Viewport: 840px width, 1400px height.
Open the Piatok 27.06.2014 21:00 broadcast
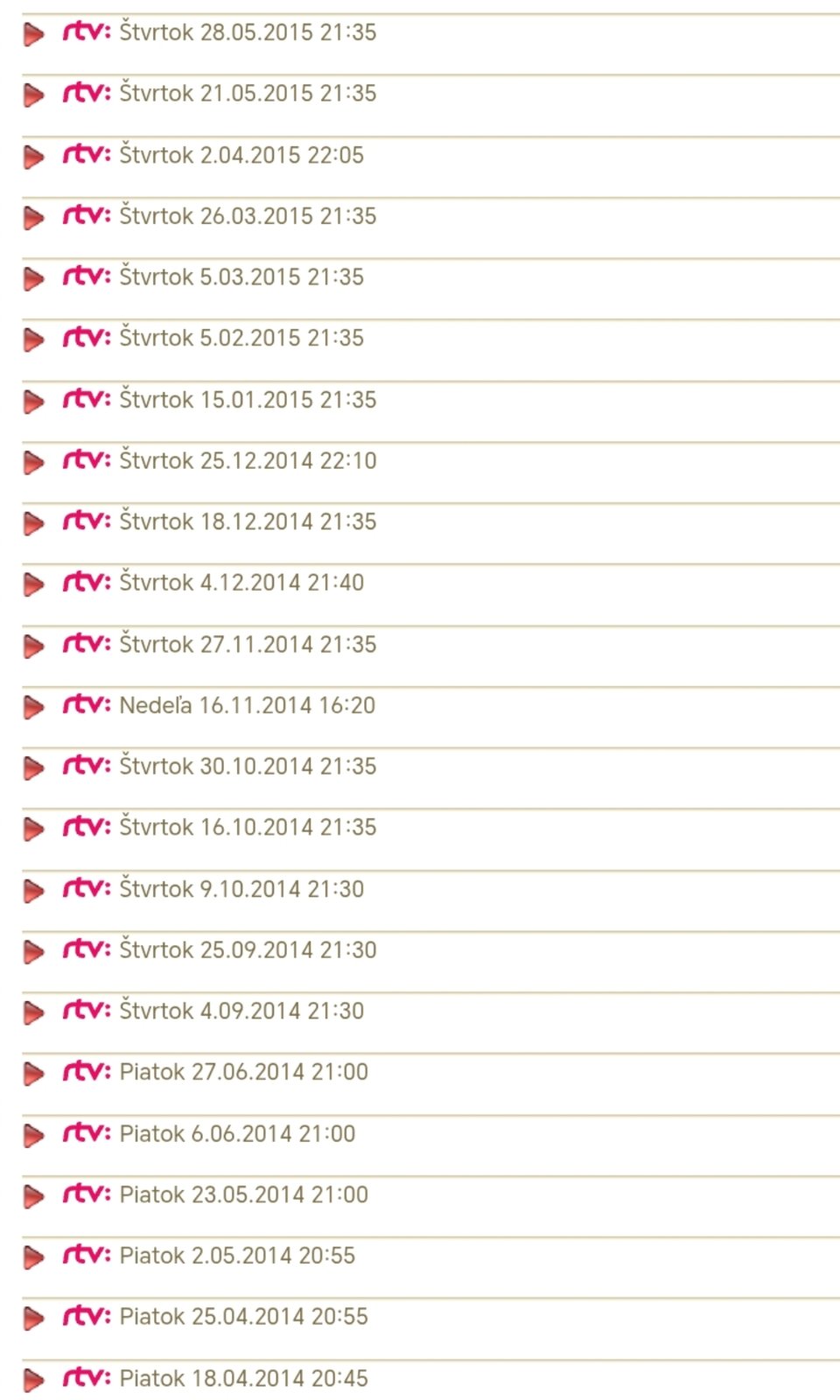click(x=243, y=1073)
